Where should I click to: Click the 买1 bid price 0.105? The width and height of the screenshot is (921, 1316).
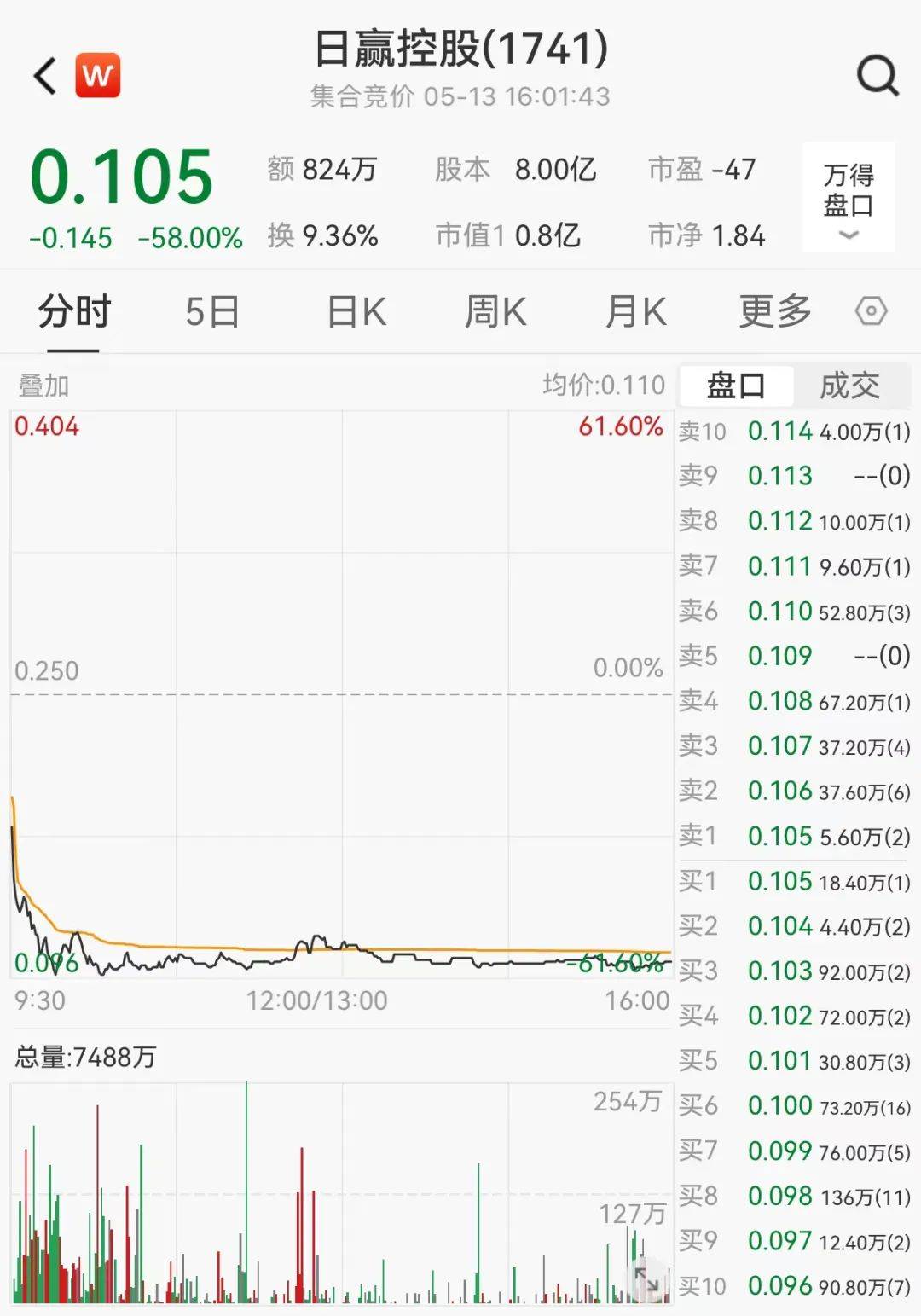[x=781, y=881]
